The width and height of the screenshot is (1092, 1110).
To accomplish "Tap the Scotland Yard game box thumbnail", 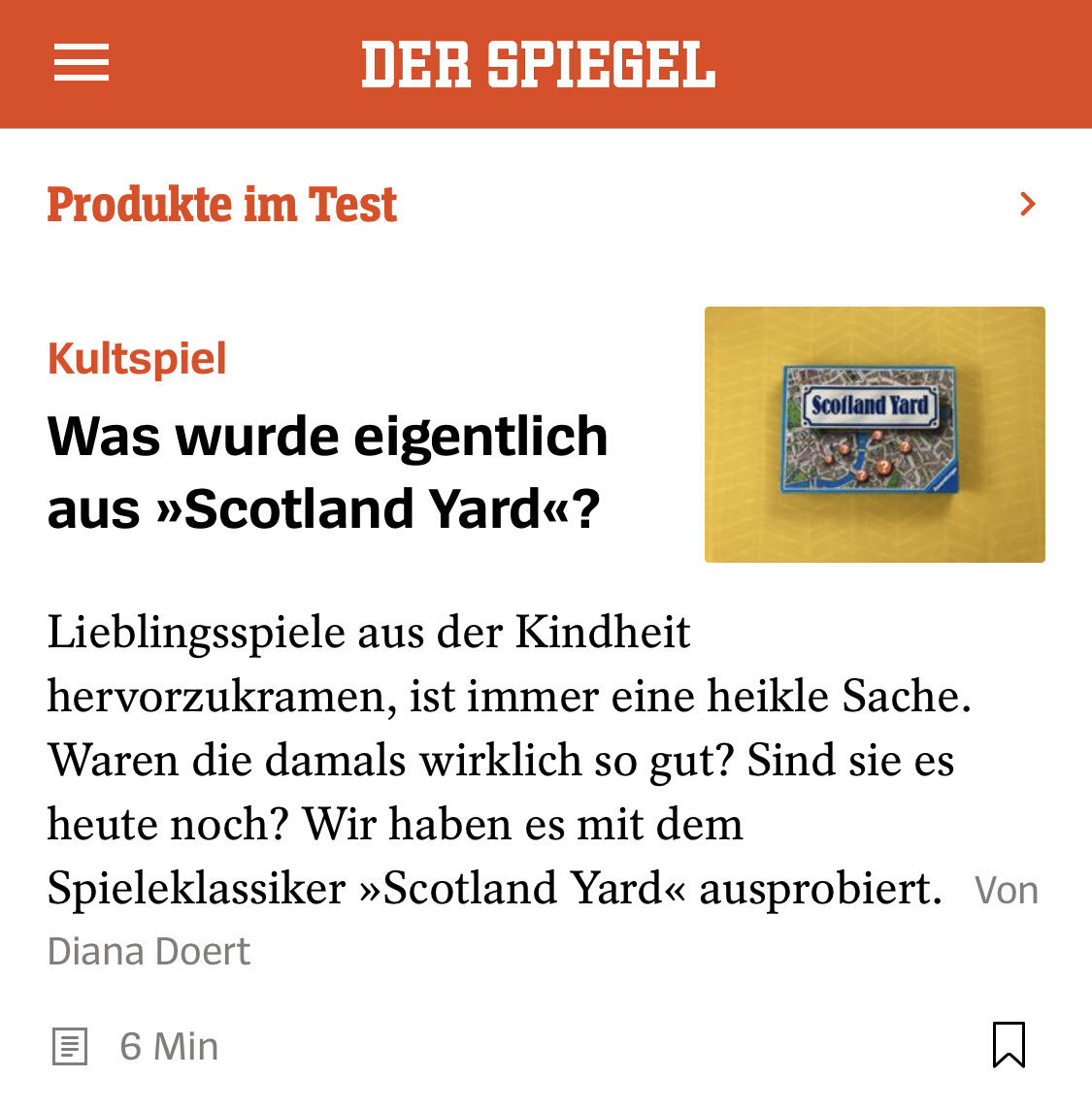I will pos(874,434).
